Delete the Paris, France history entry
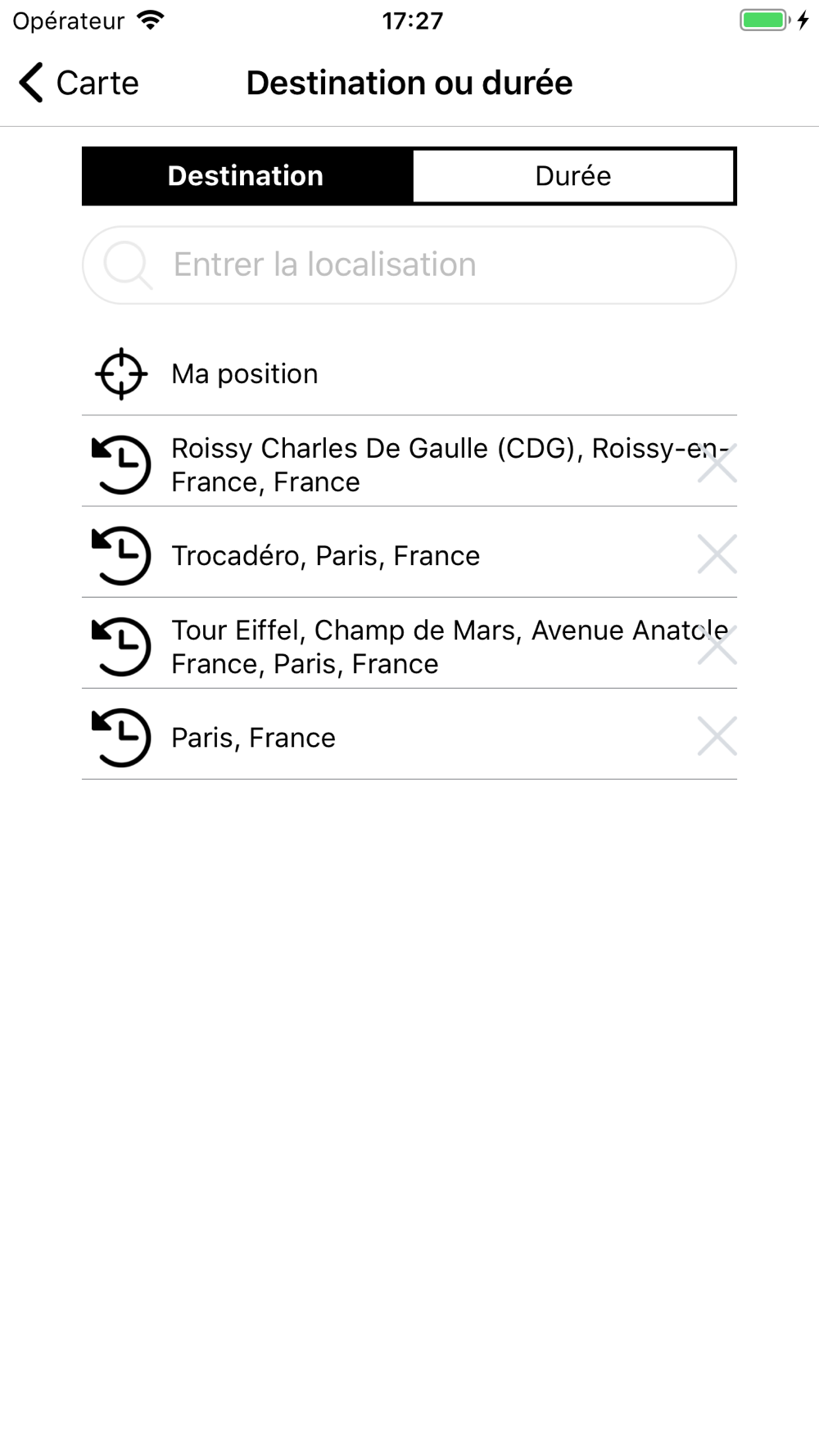The height and width of the screenshot is (1456, 819). (x=717, y=736)
